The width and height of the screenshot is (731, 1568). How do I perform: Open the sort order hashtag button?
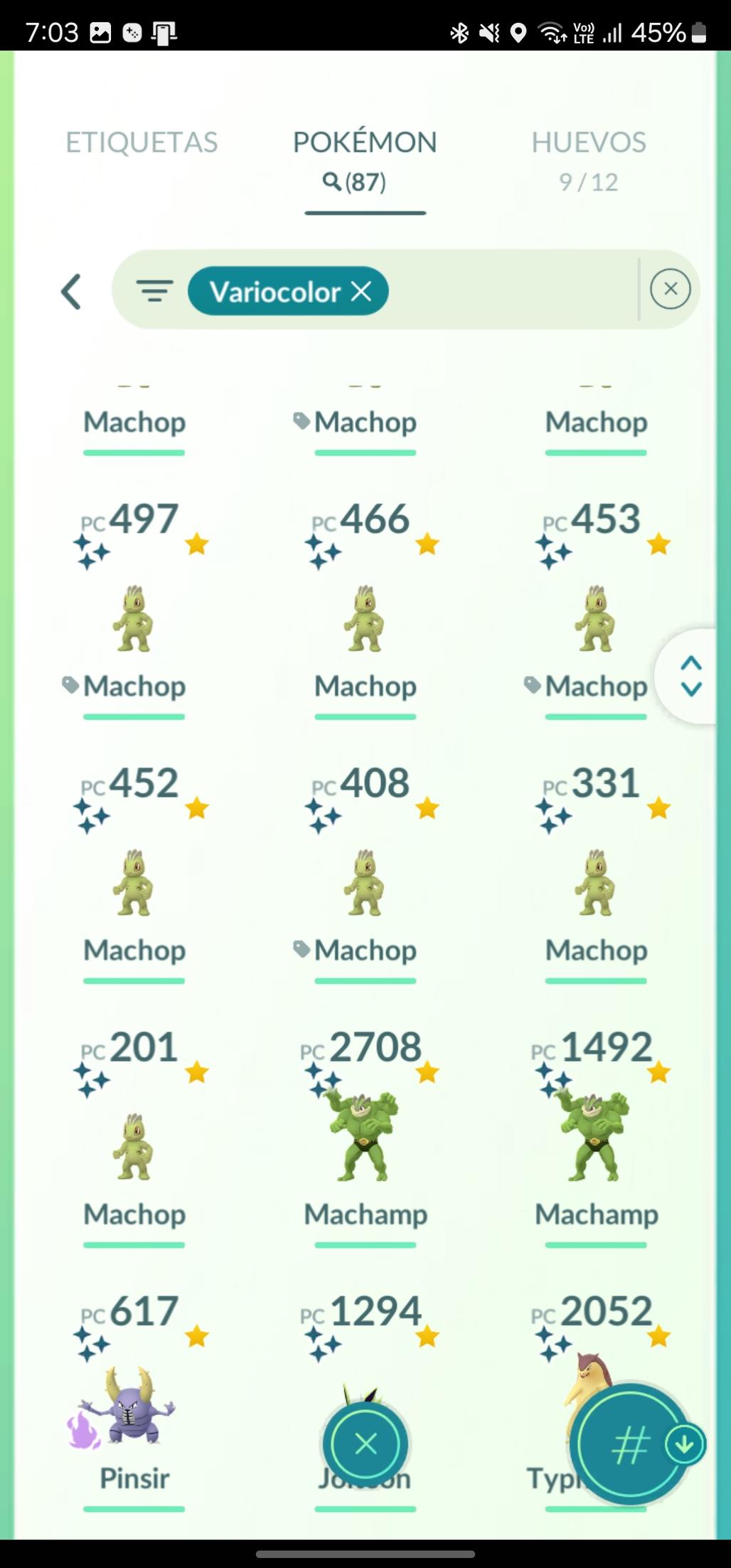[630, 1446]
